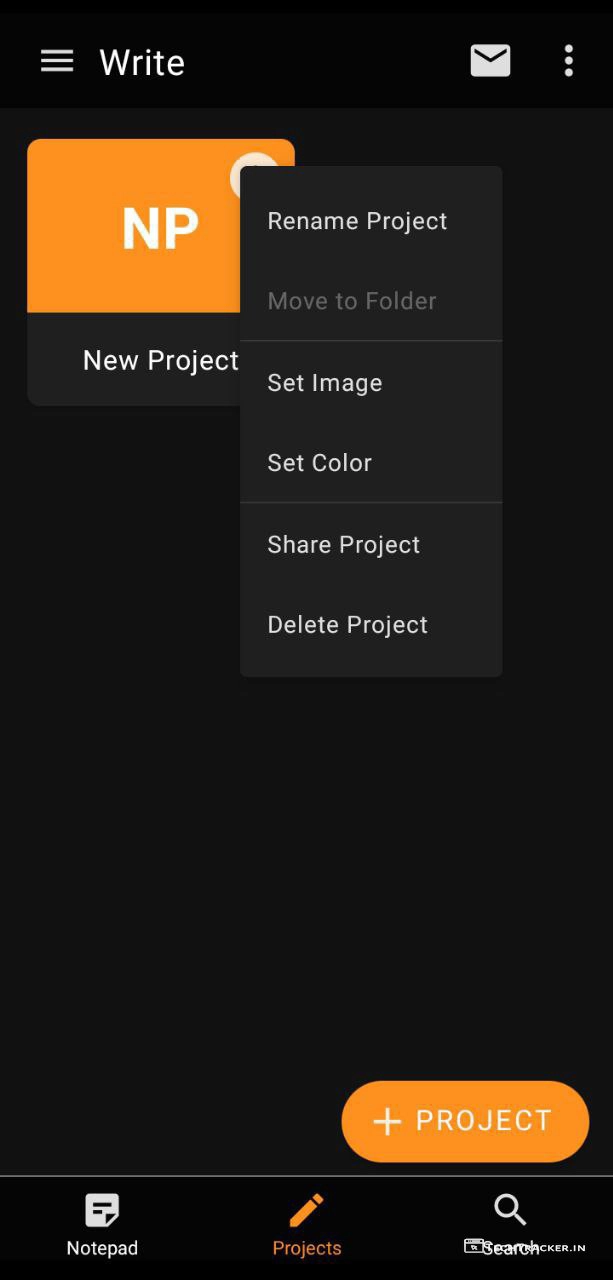613x1280 pixels.
Task: Choose Set Image option
Action: click(325, 383)
